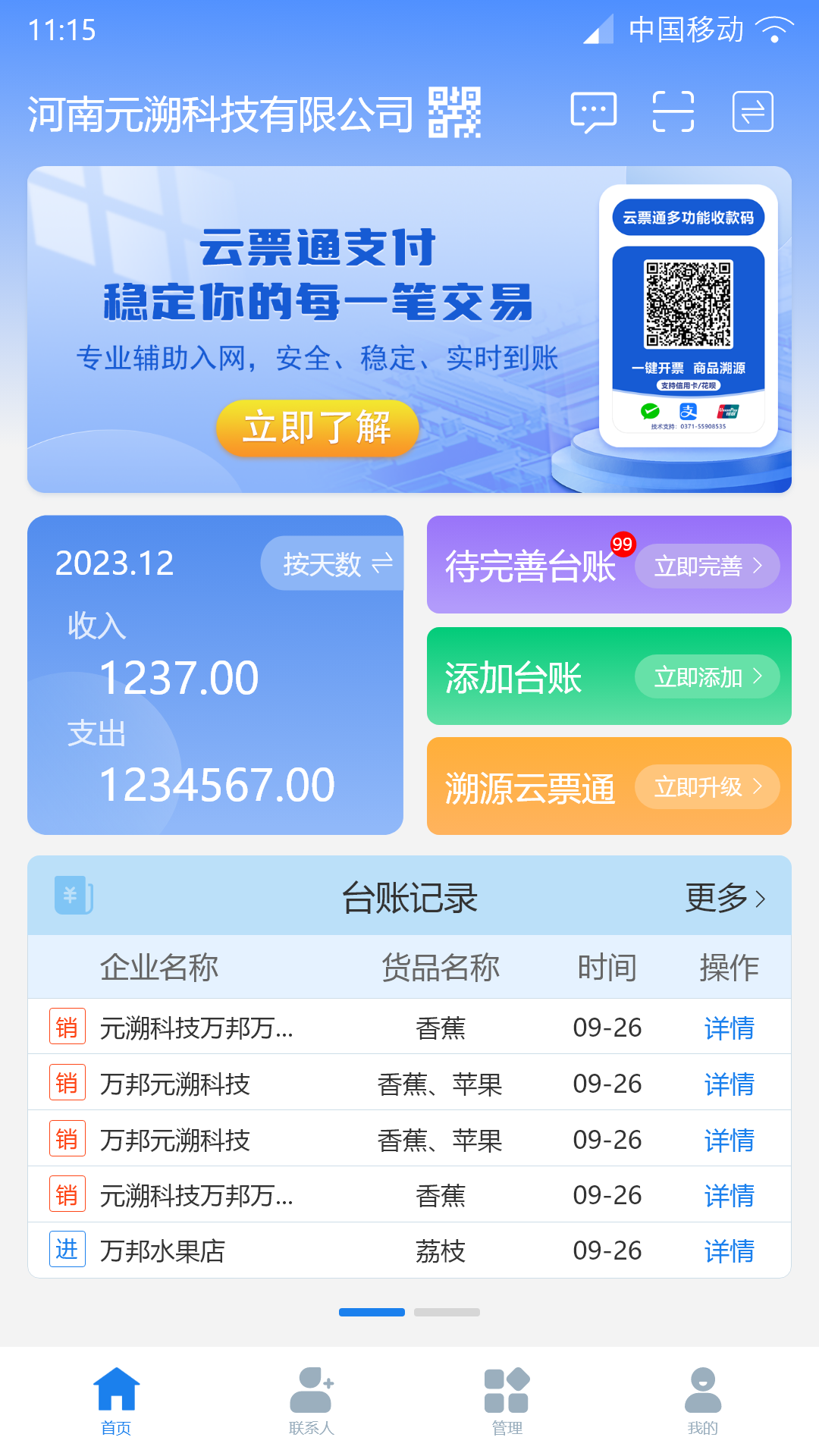Image resolution: width=819 pixels, height=1456 pixels.
Task: Switch to the 管理 tab
Action: point(507,1401)
